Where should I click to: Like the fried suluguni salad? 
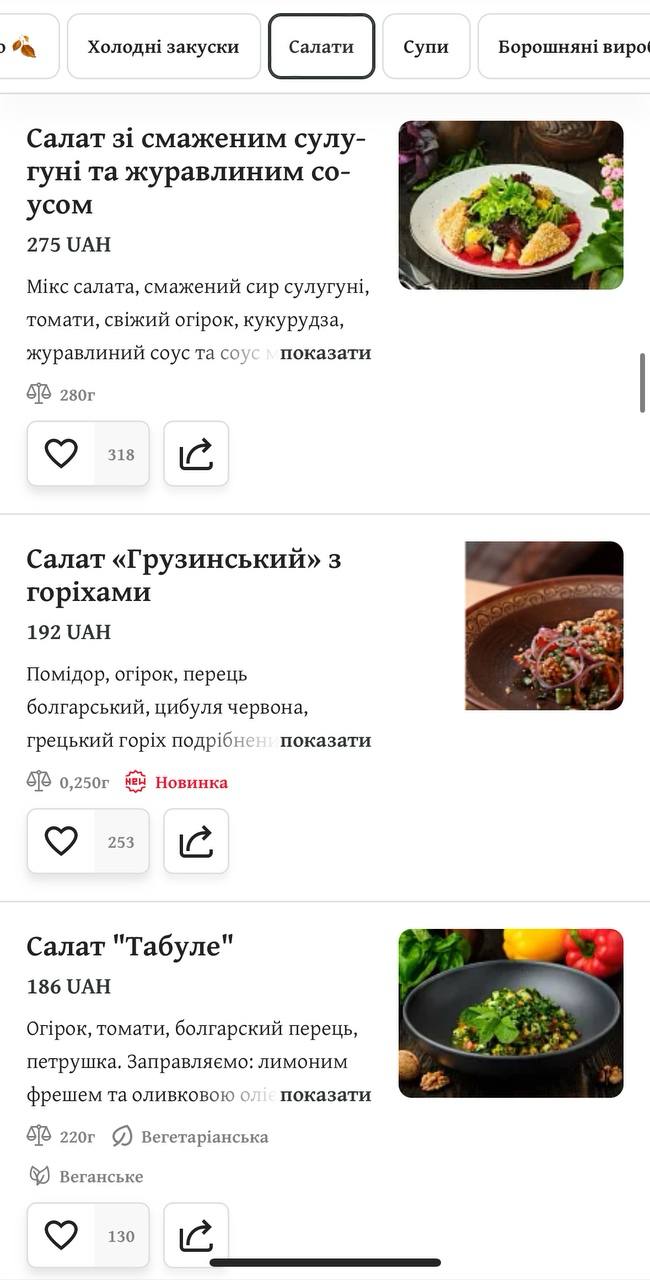61,454
